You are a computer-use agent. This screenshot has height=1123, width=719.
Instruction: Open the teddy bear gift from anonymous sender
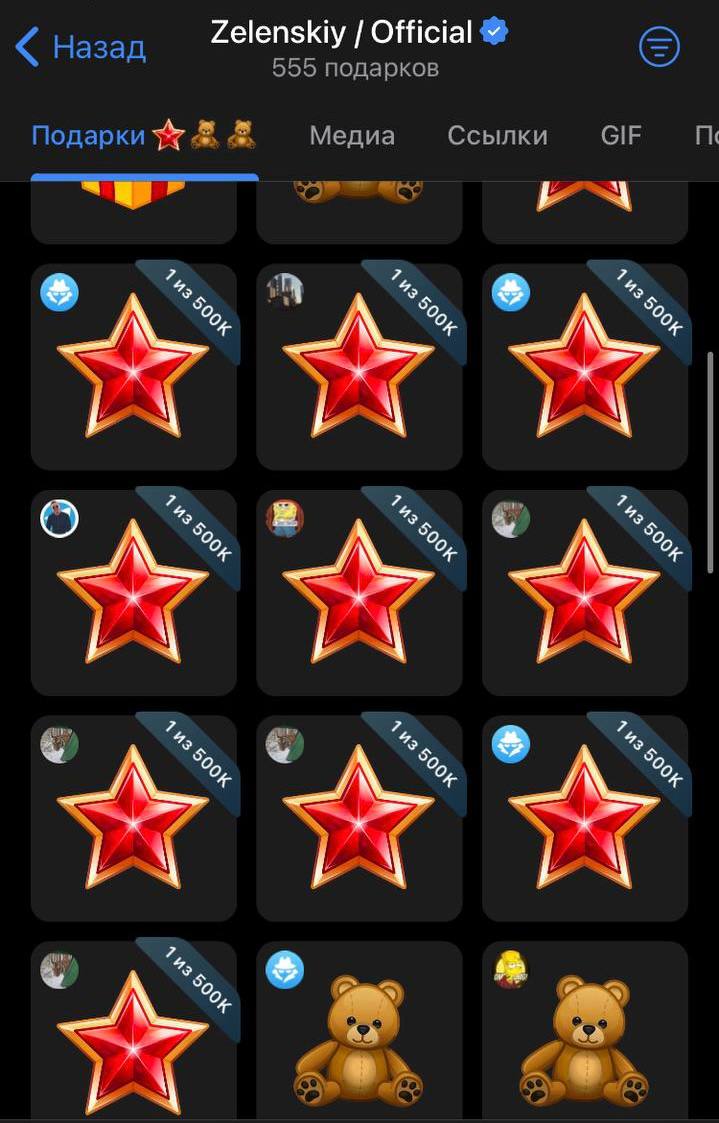359,1035
